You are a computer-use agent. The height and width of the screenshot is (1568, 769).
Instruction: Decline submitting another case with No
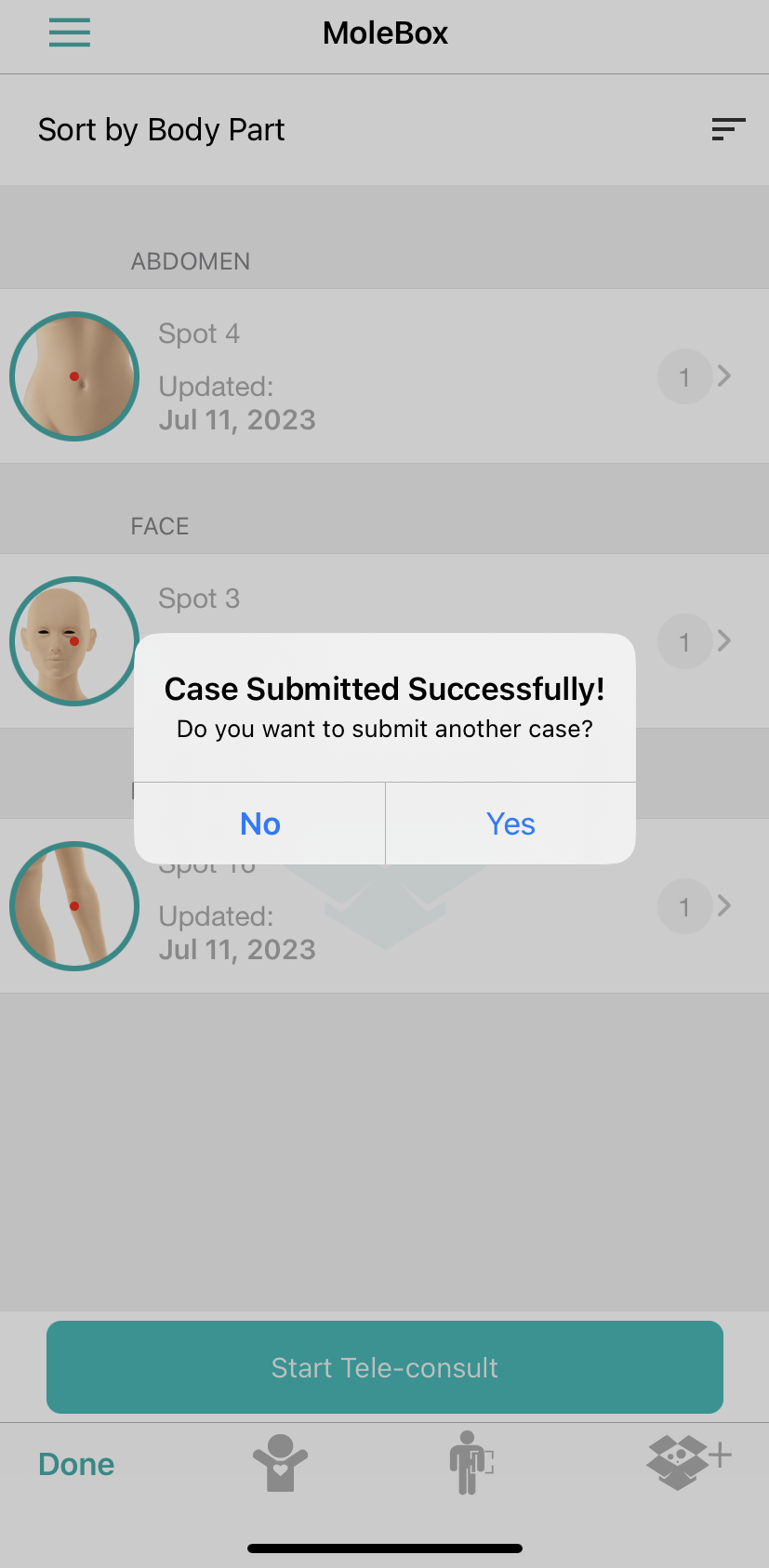[260, 824]
